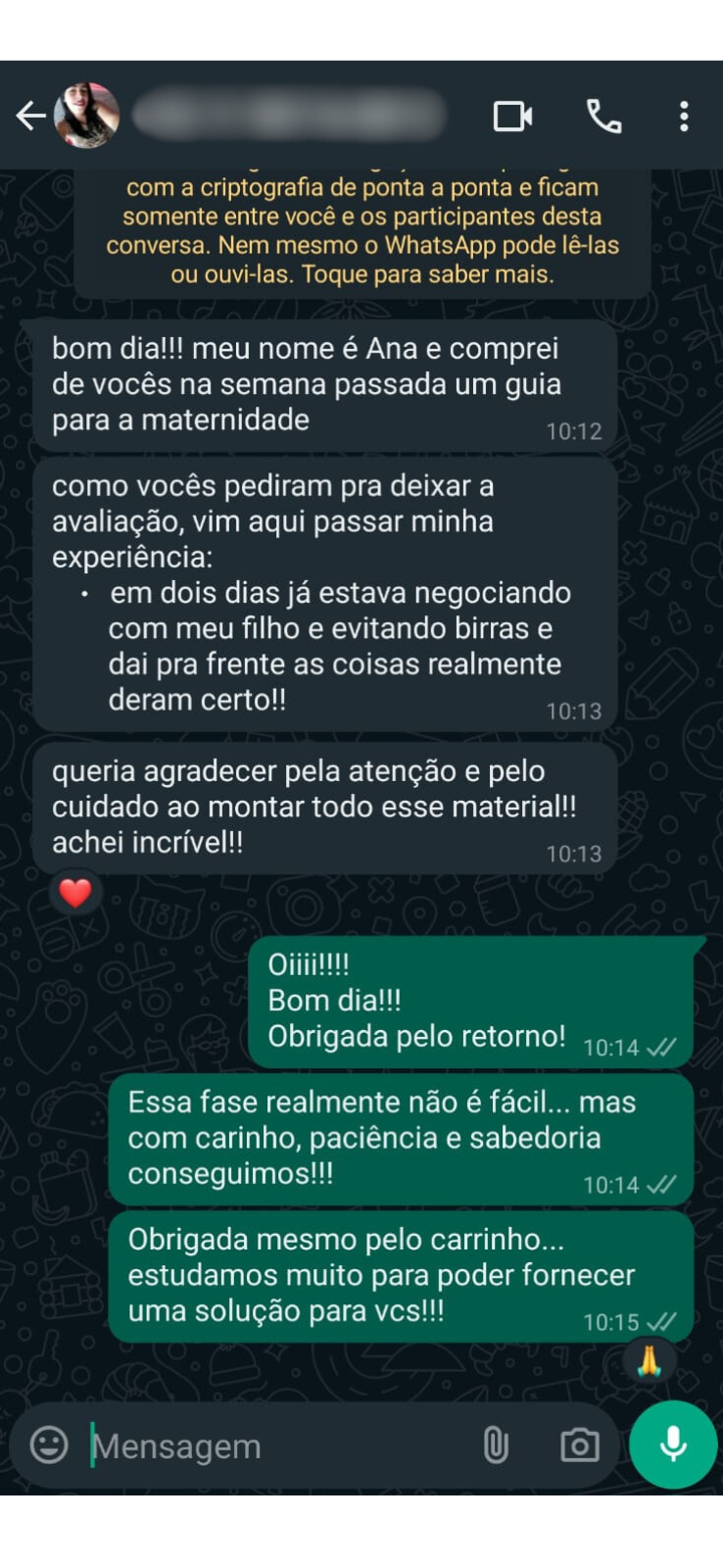Open the emoji picker
This screenshot has height=1568, width=723.
49,1445
